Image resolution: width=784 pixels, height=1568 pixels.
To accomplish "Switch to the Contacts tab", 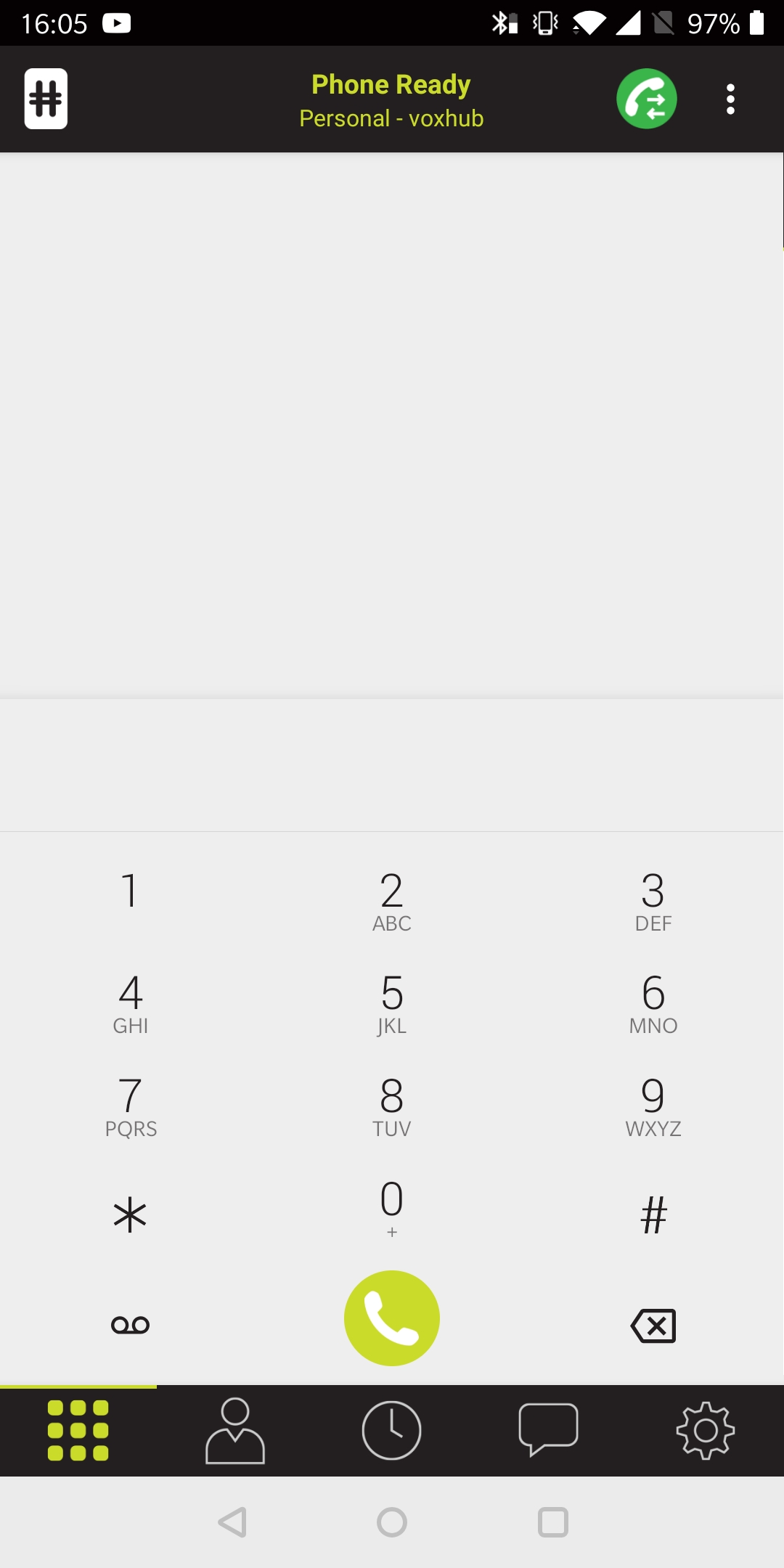I will 235,1431.
